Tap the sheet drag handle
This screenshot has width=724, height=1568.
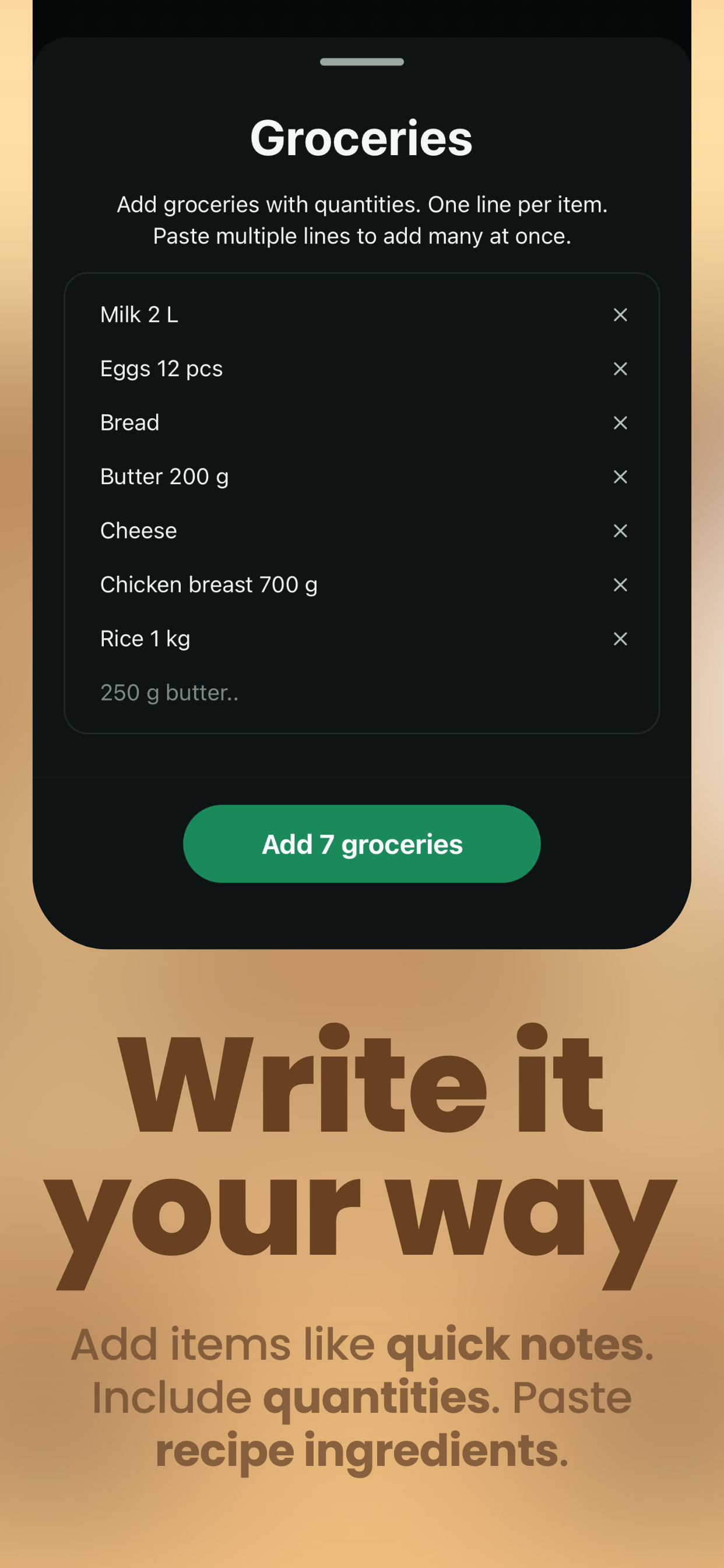(x=362, y=61)
